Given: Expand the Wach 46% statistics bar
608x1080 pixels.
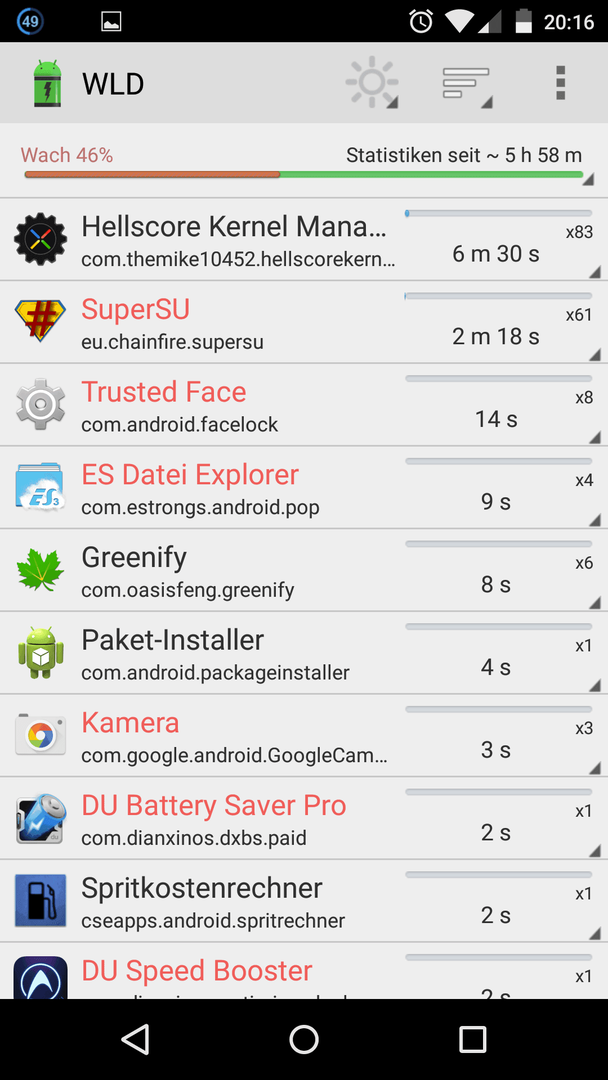Looking at the screenshot, I should tap(304, 164).
